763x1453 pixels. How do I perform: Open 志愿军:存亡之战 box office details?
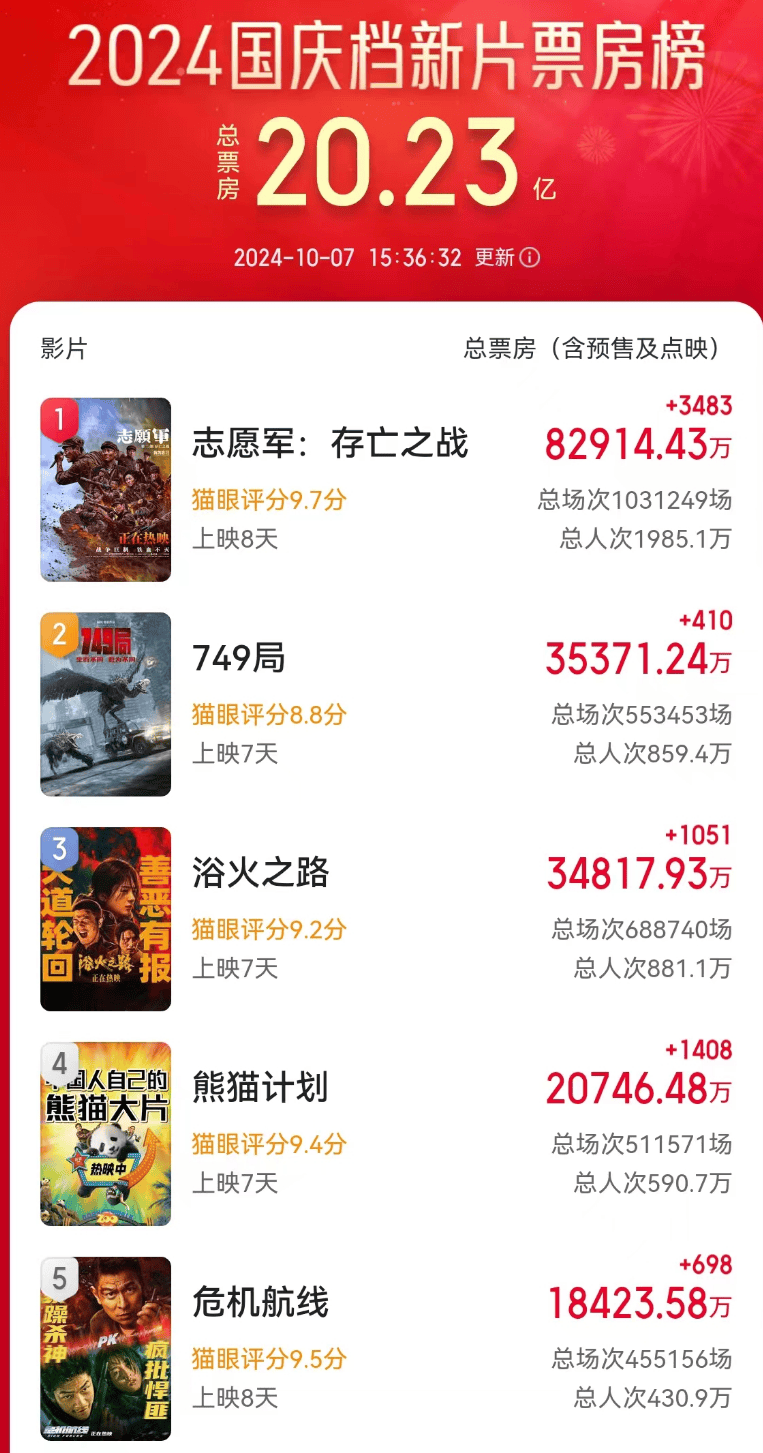[x=386, y=489]
